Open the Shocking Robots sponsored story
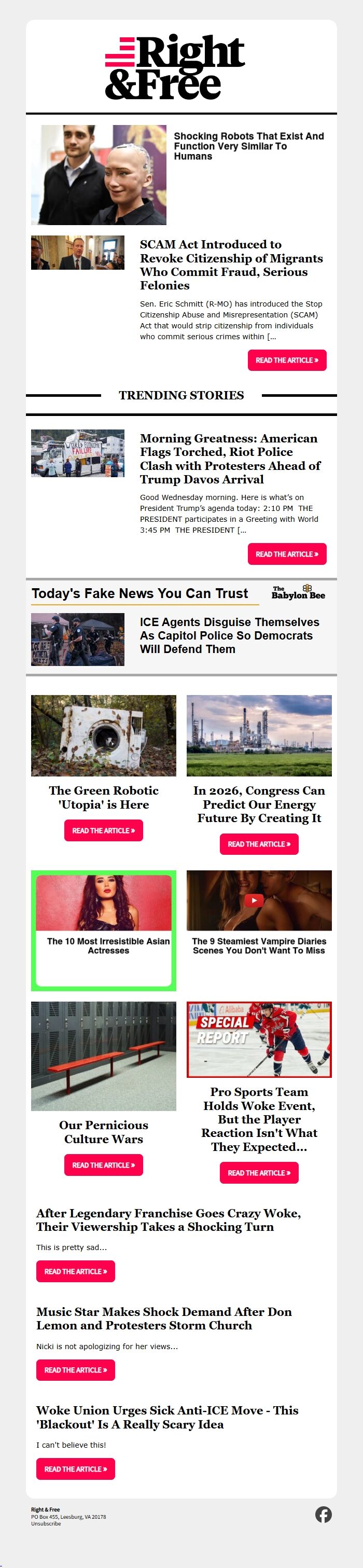 click(248, 146)
